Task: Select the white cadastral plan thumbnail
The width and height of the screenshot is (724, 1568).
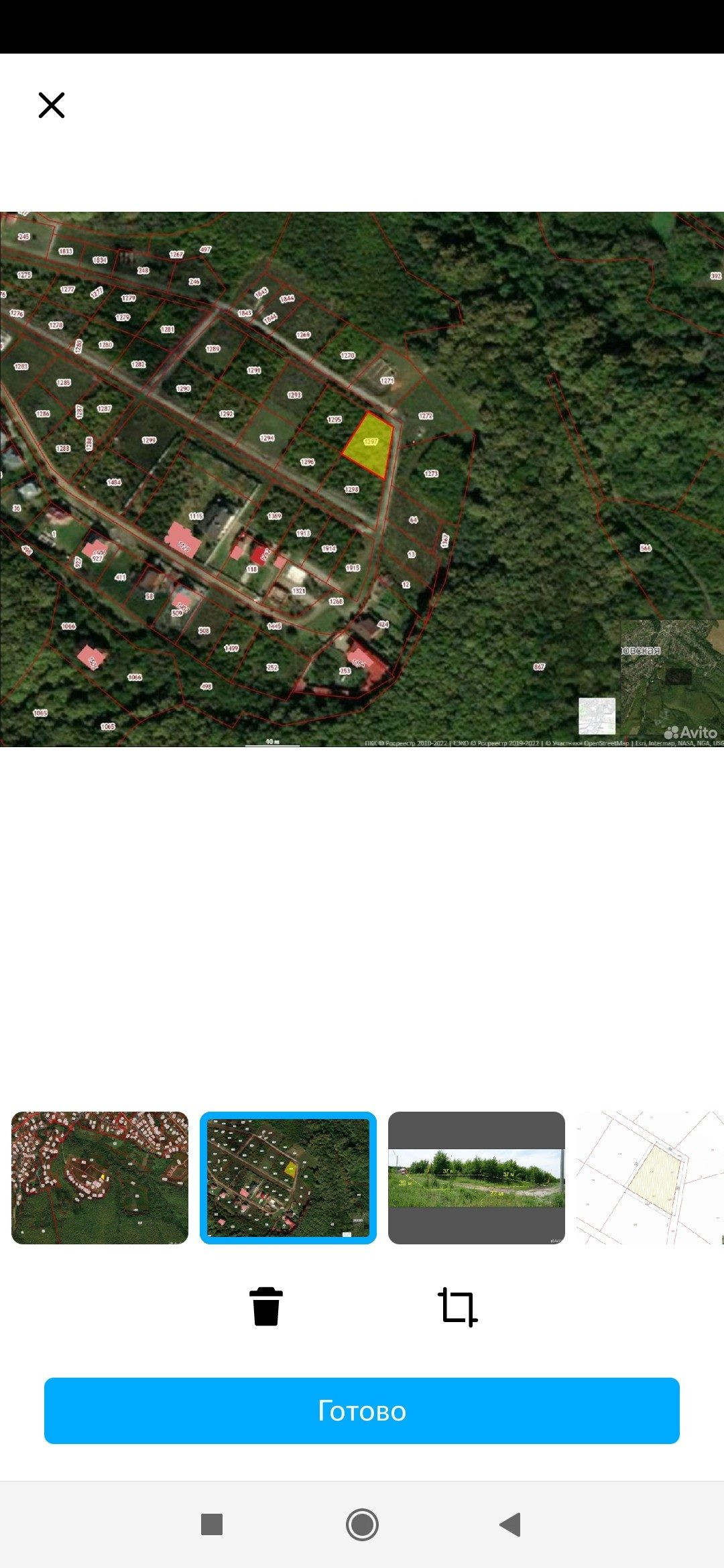Action: pyautogui.click(x=650, y=1177)
